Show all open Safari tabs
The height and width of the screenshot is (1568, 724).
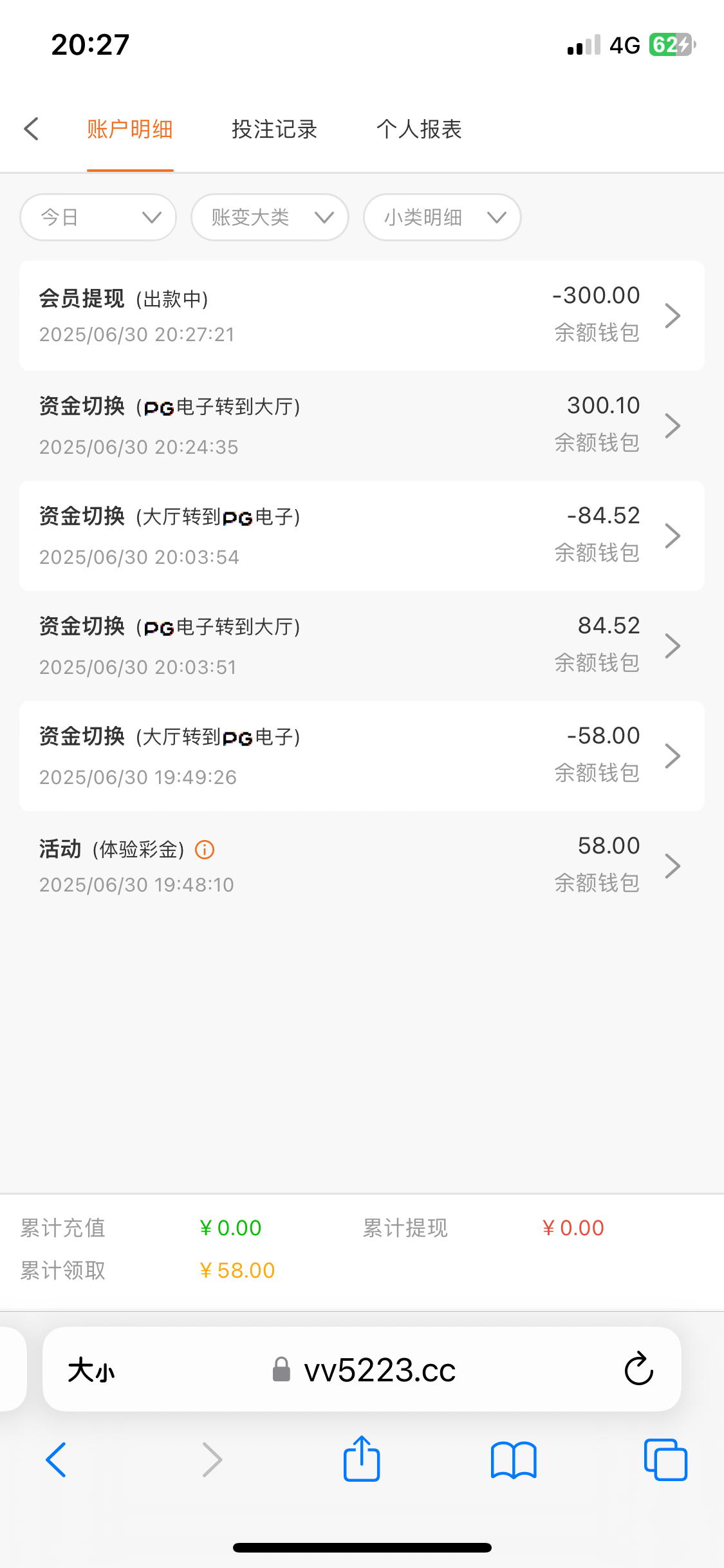point(665,1460)
